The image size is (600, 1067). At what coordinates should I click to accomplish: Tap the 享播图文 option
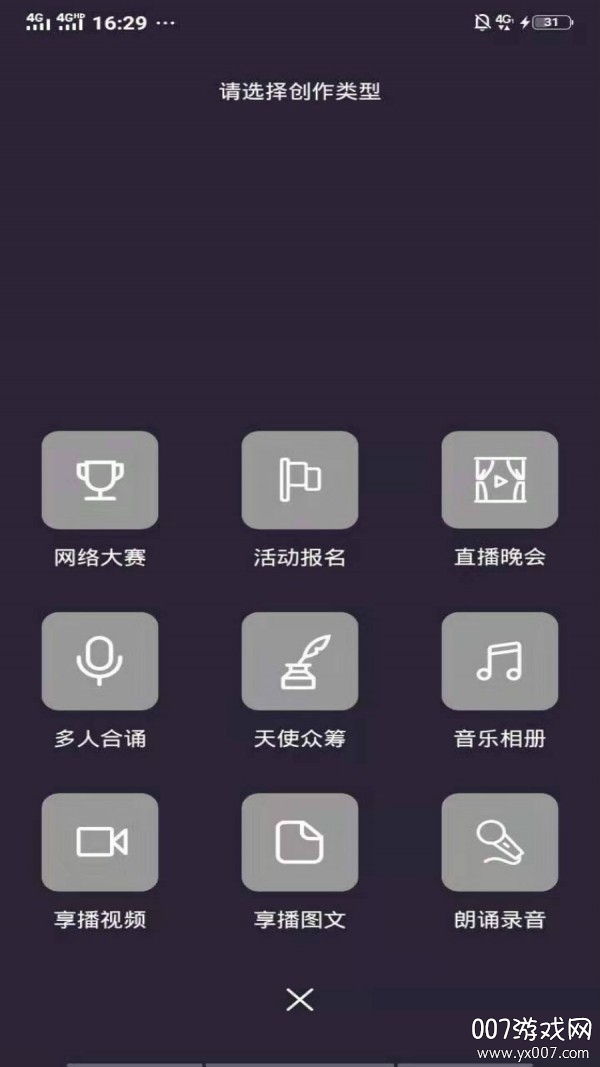(x=300, y=842)
